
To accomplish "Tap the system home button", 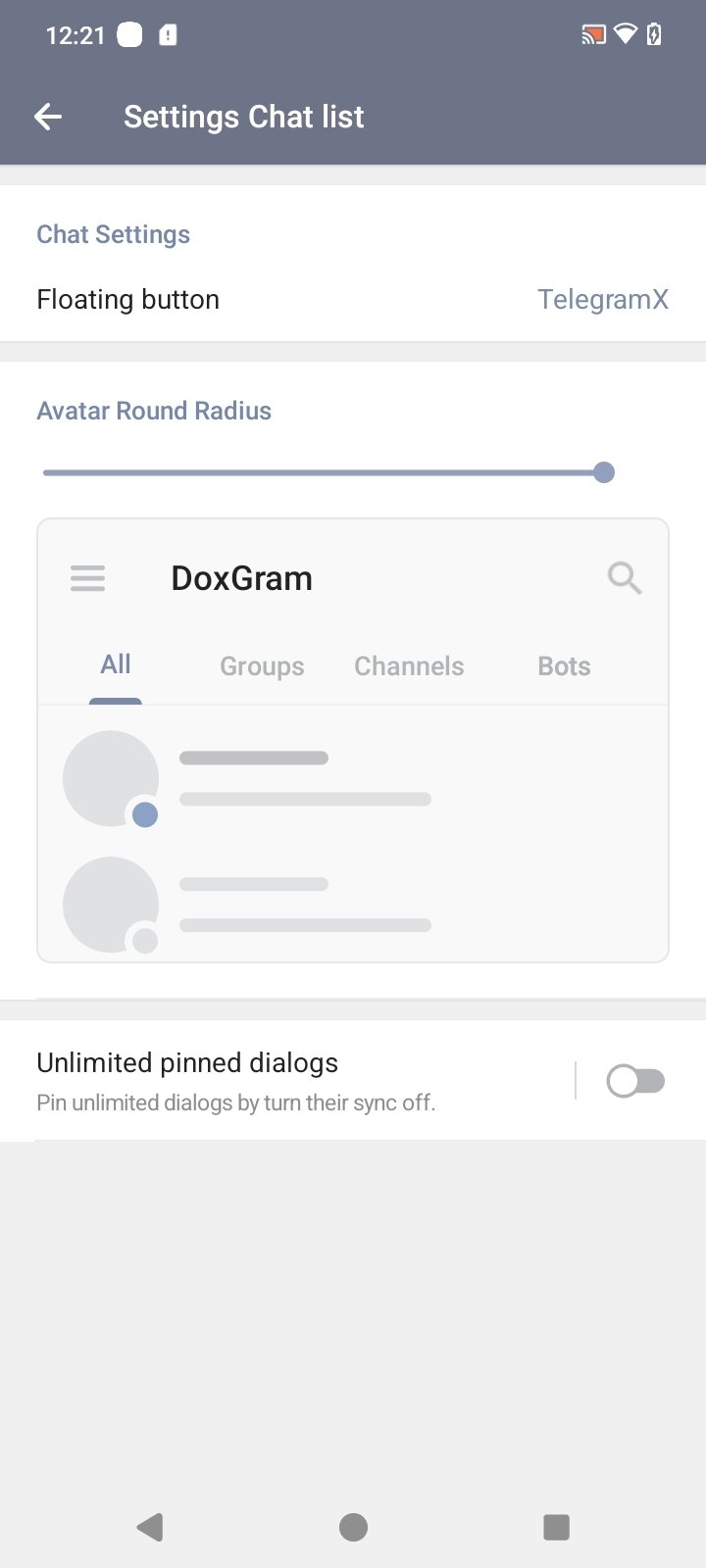I will click(x=353, y=1527).
